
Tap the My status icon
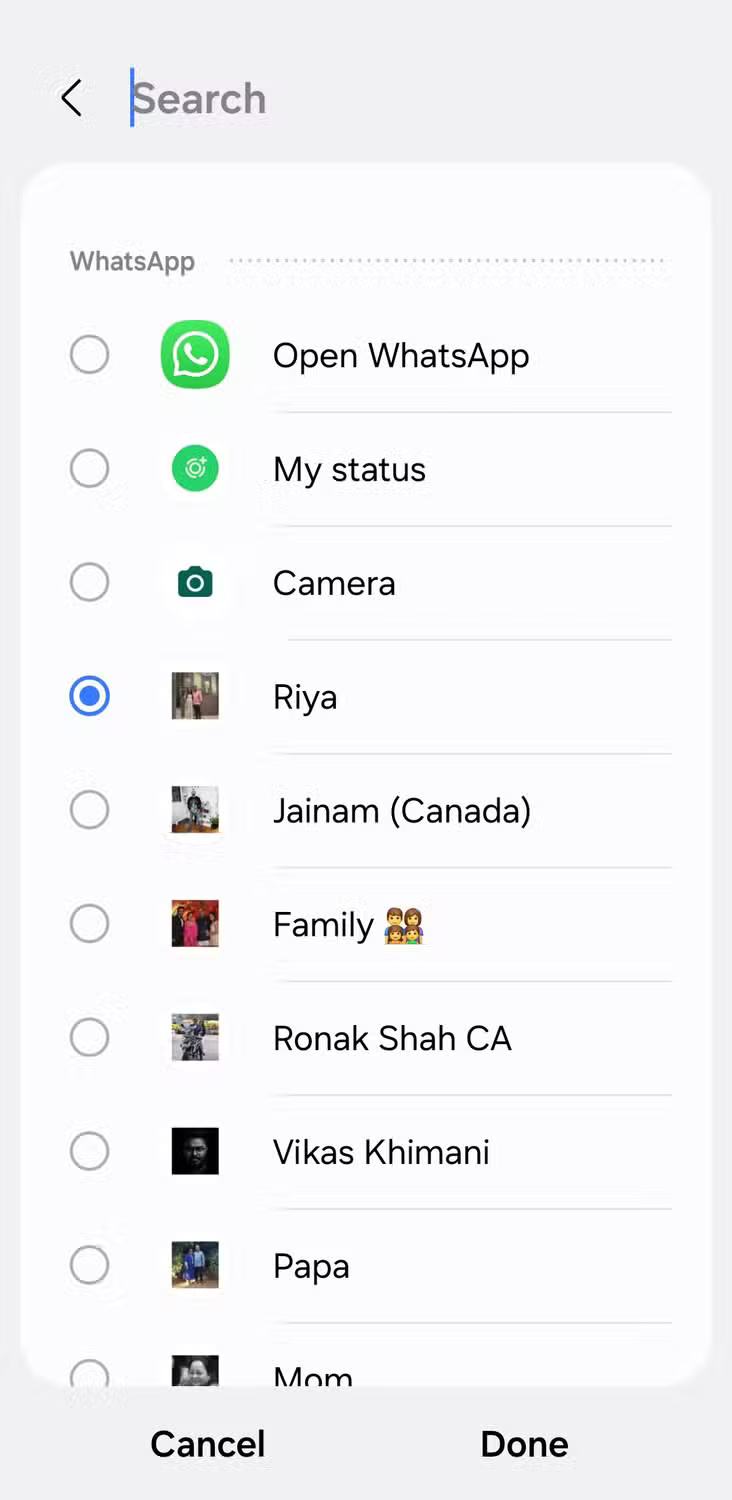point(194,469)
